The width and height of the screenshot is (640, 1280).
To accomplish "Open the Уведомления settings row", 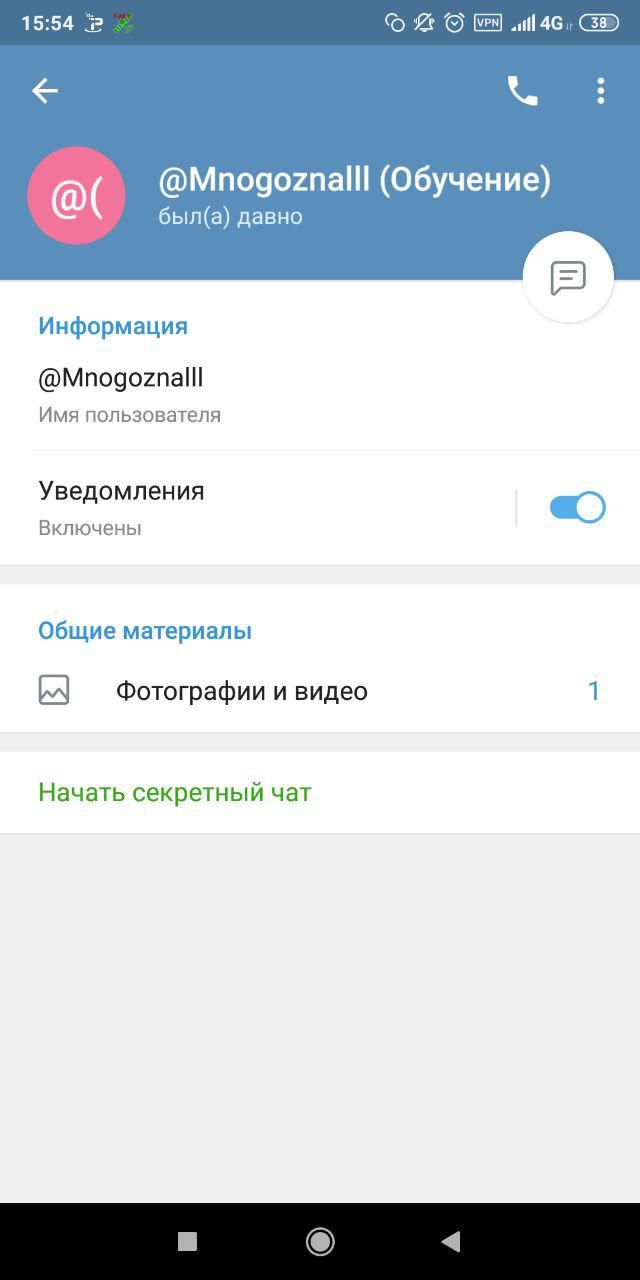I will point(250,507).
